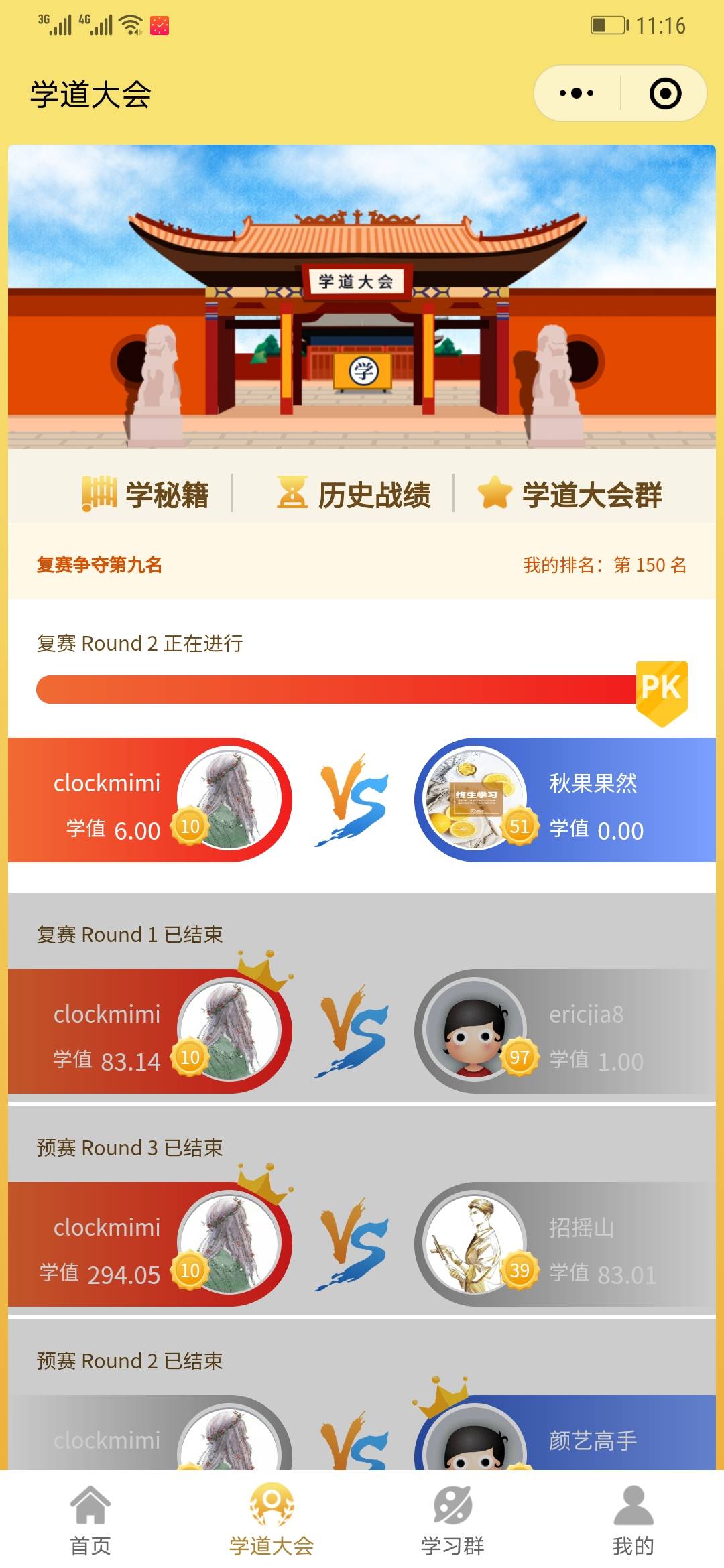724x1568 pixels.
Task: Open 学秘籍 section
Action: tap(146, 495)
